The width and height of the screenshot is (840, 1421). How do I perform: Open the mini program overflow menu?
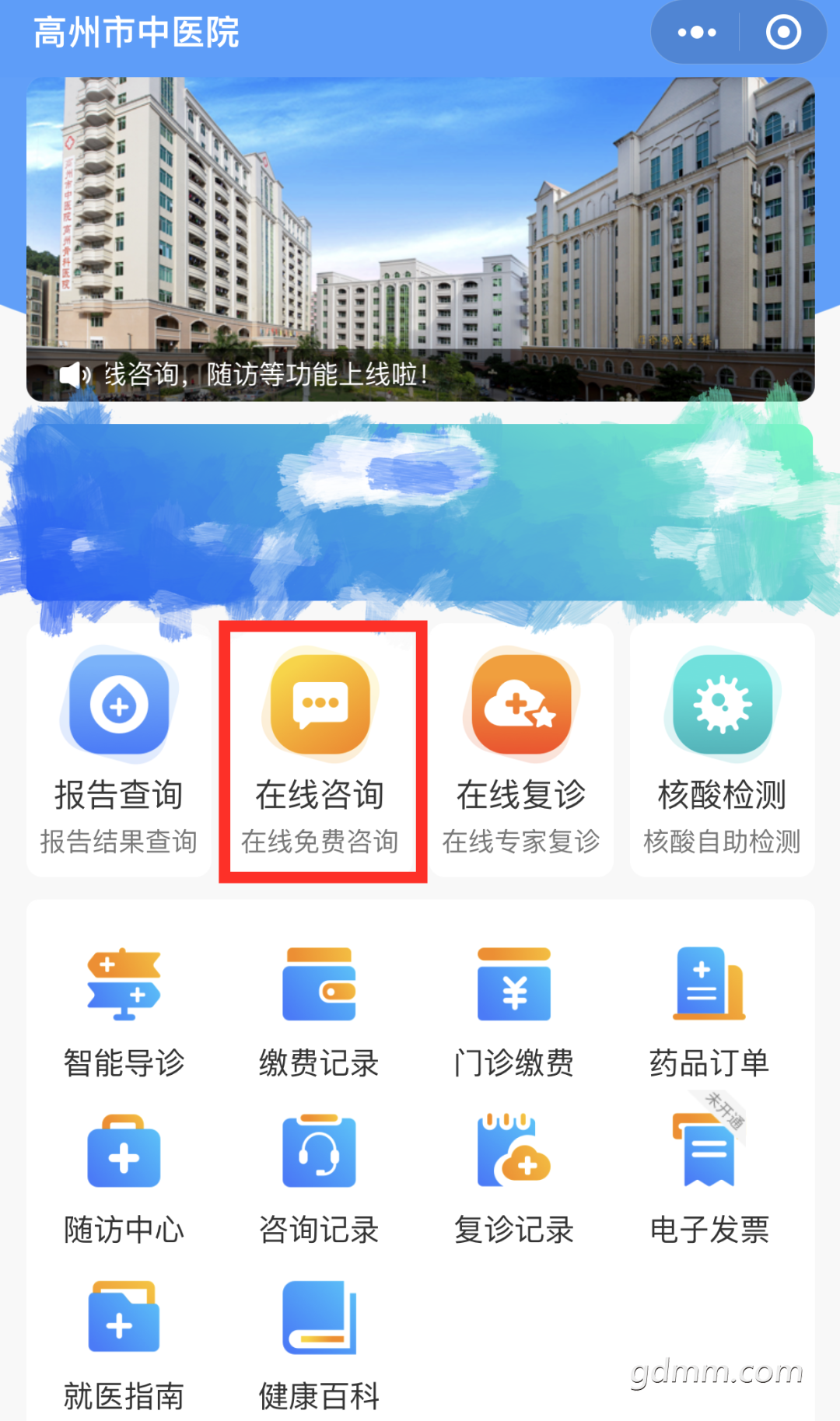click(x=696, y=33)
